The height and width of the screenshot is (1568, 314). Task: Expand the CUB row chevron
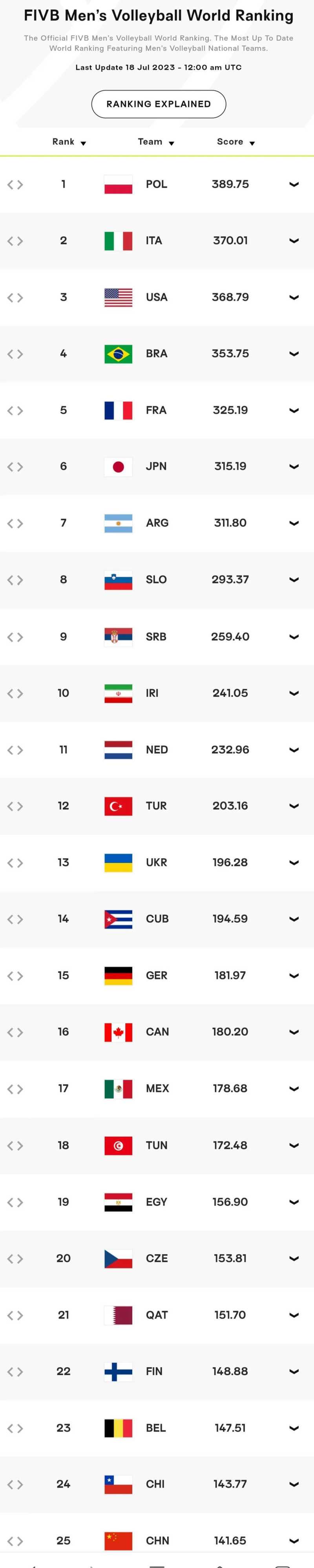tap(293, 919)
